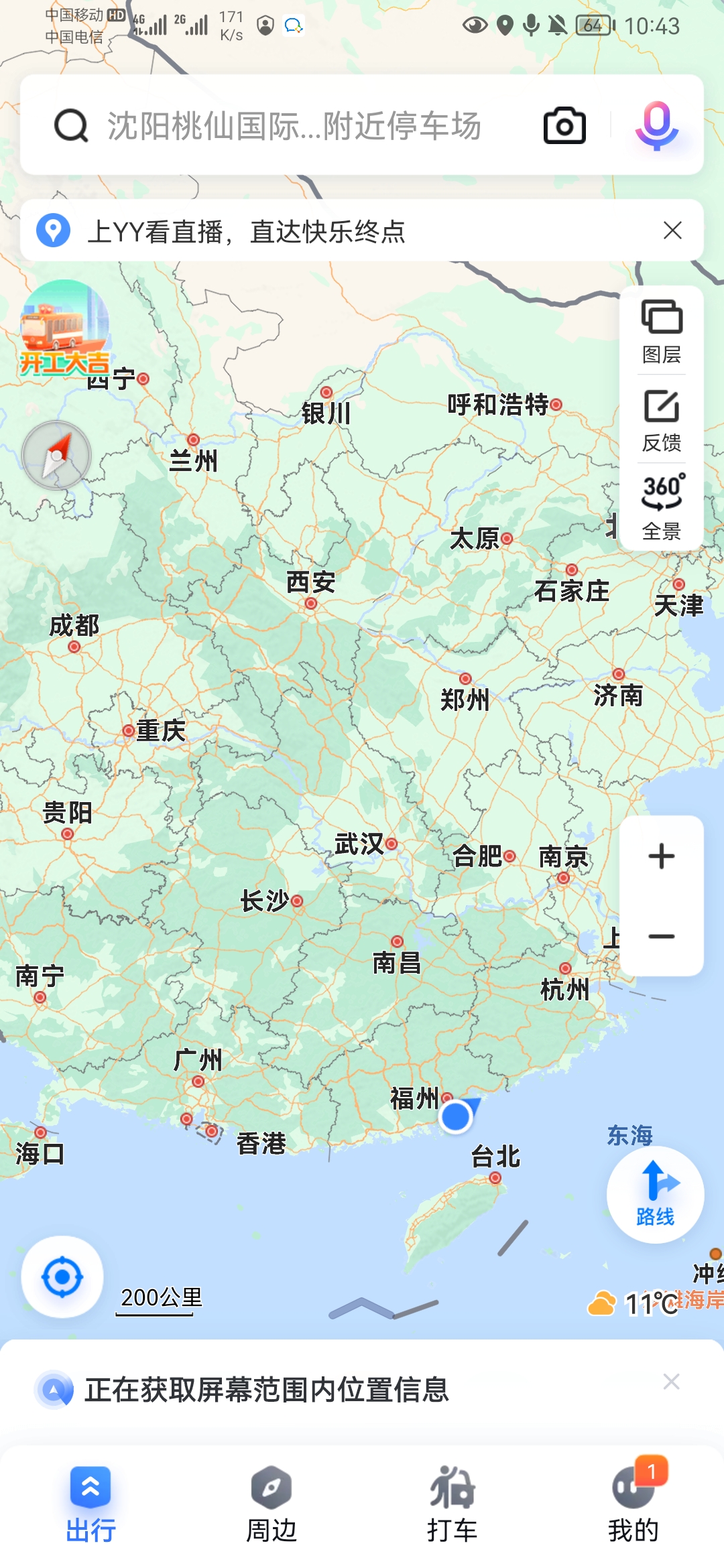This screenshot has width=724, height=1568.
Task: Zoom out of the map
Action: coord(662,936)
